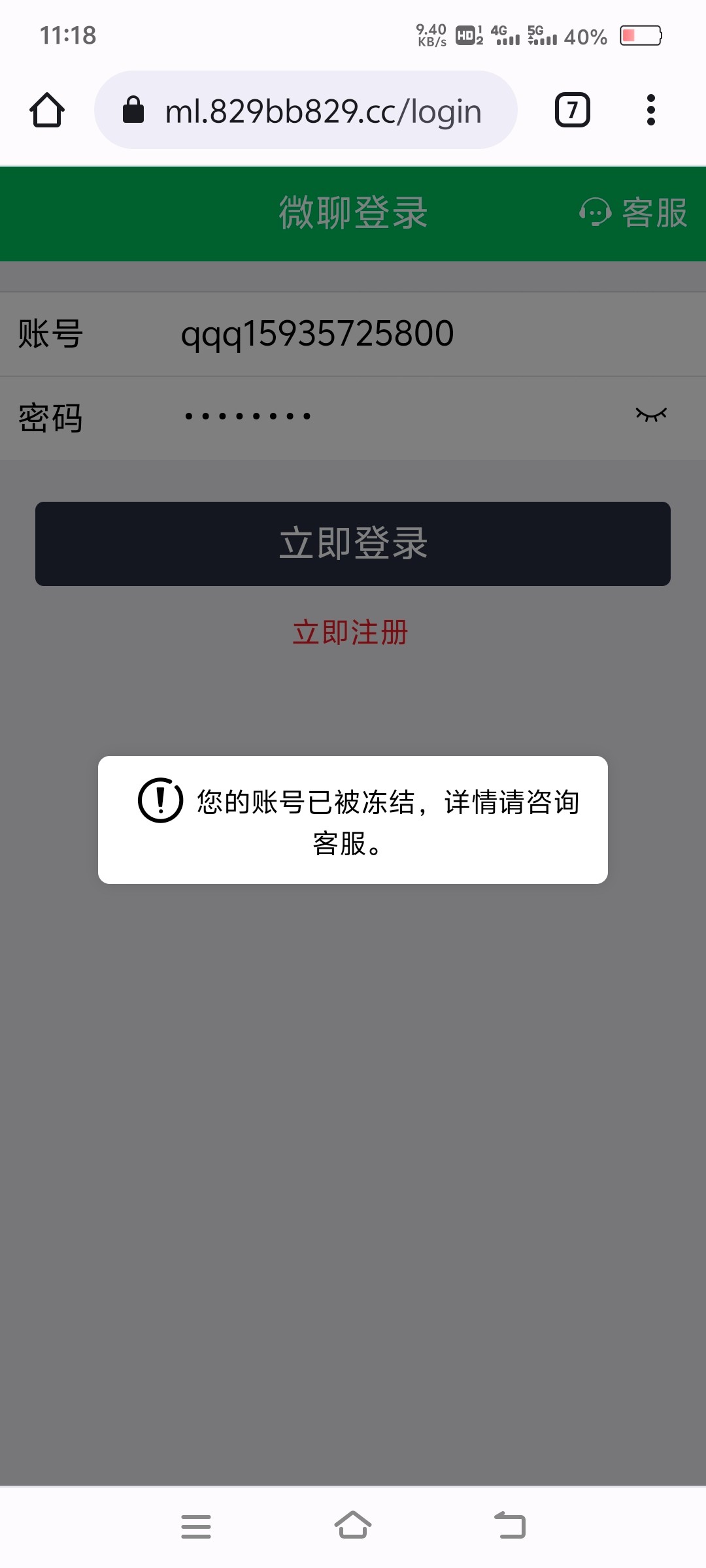Go back using system navigation
Screen dimensions: 706x1568
[510, 1526]
